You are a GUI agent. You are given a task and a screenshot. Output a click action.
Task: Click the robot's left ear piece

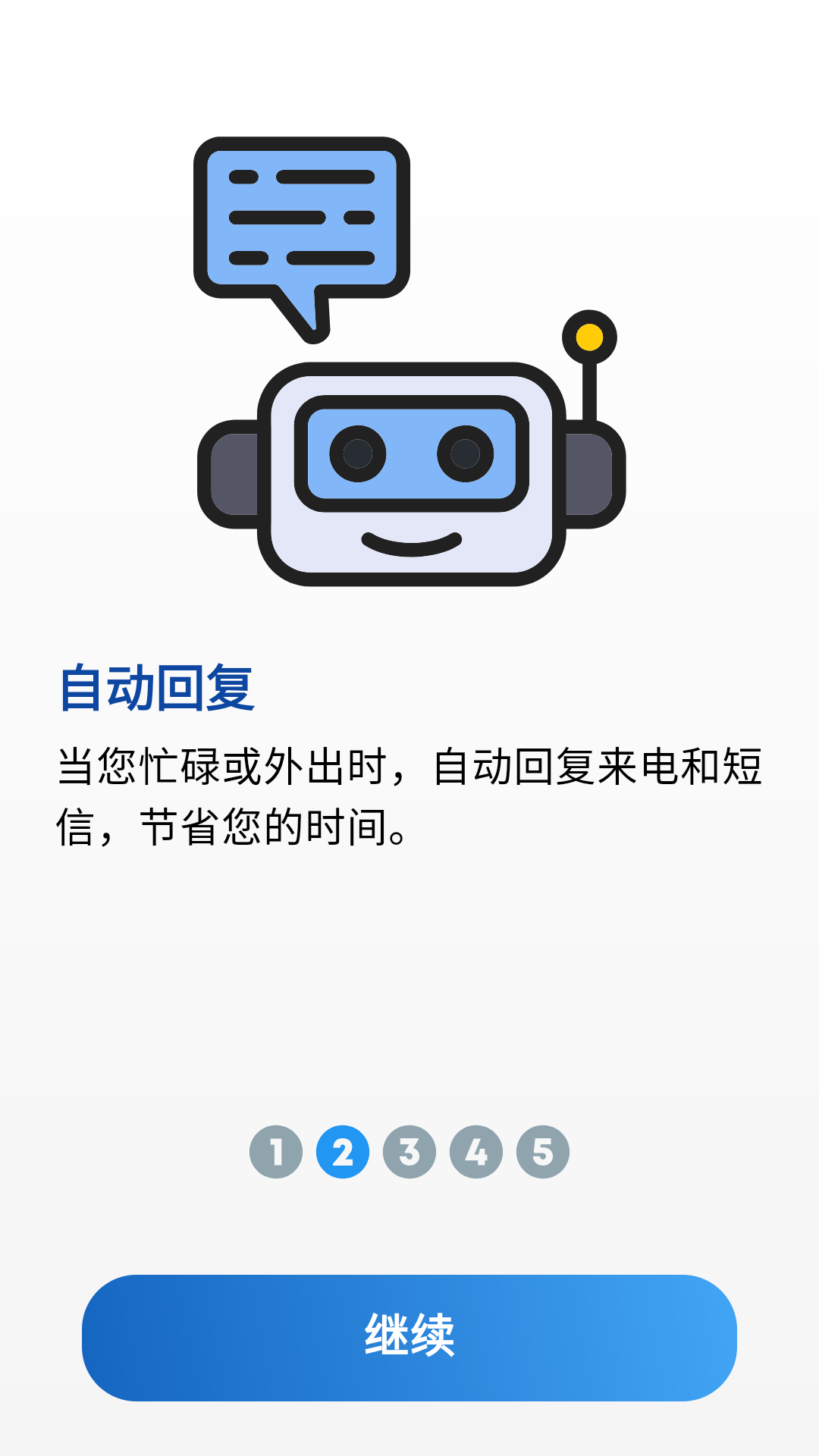coord(235,474)
